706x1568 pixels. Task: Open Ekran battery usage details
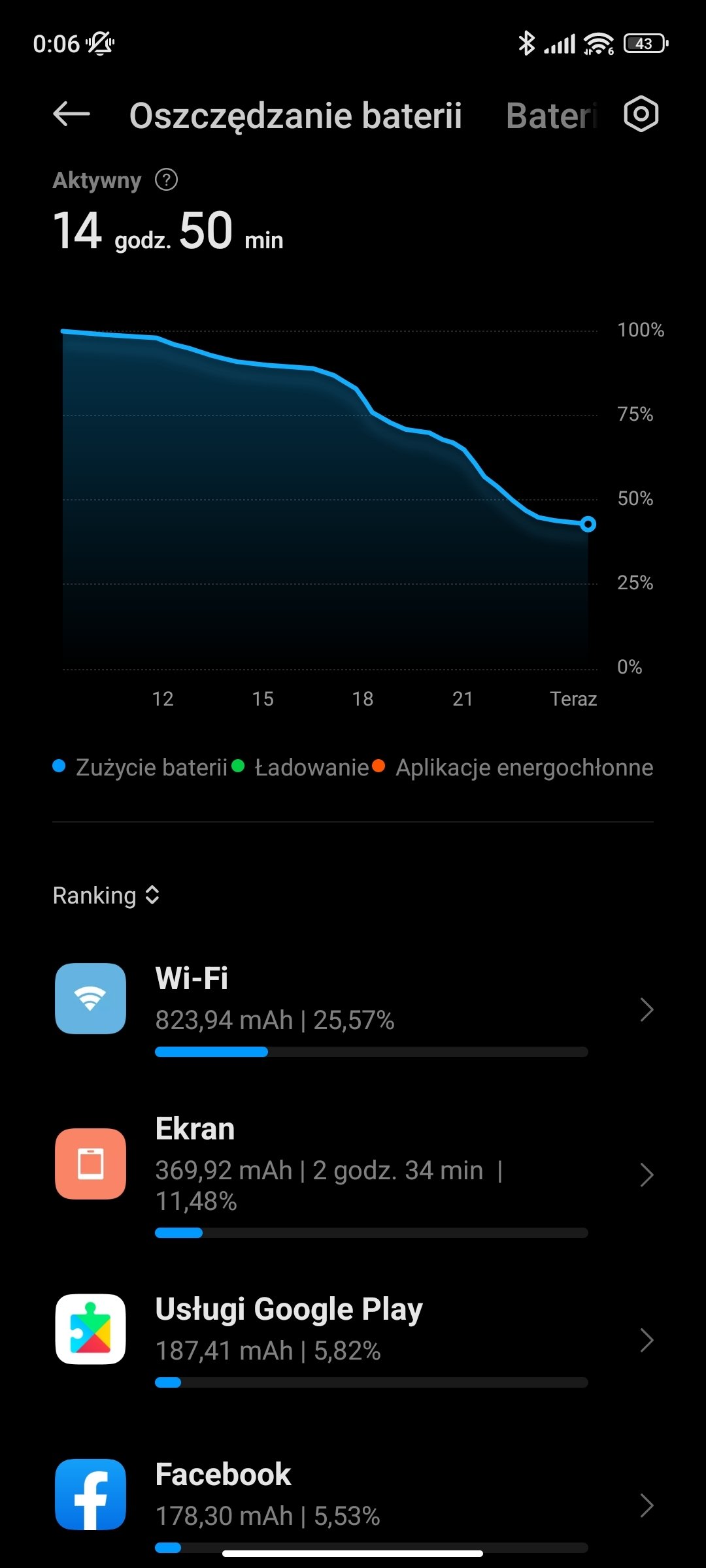click(353, 1175)
